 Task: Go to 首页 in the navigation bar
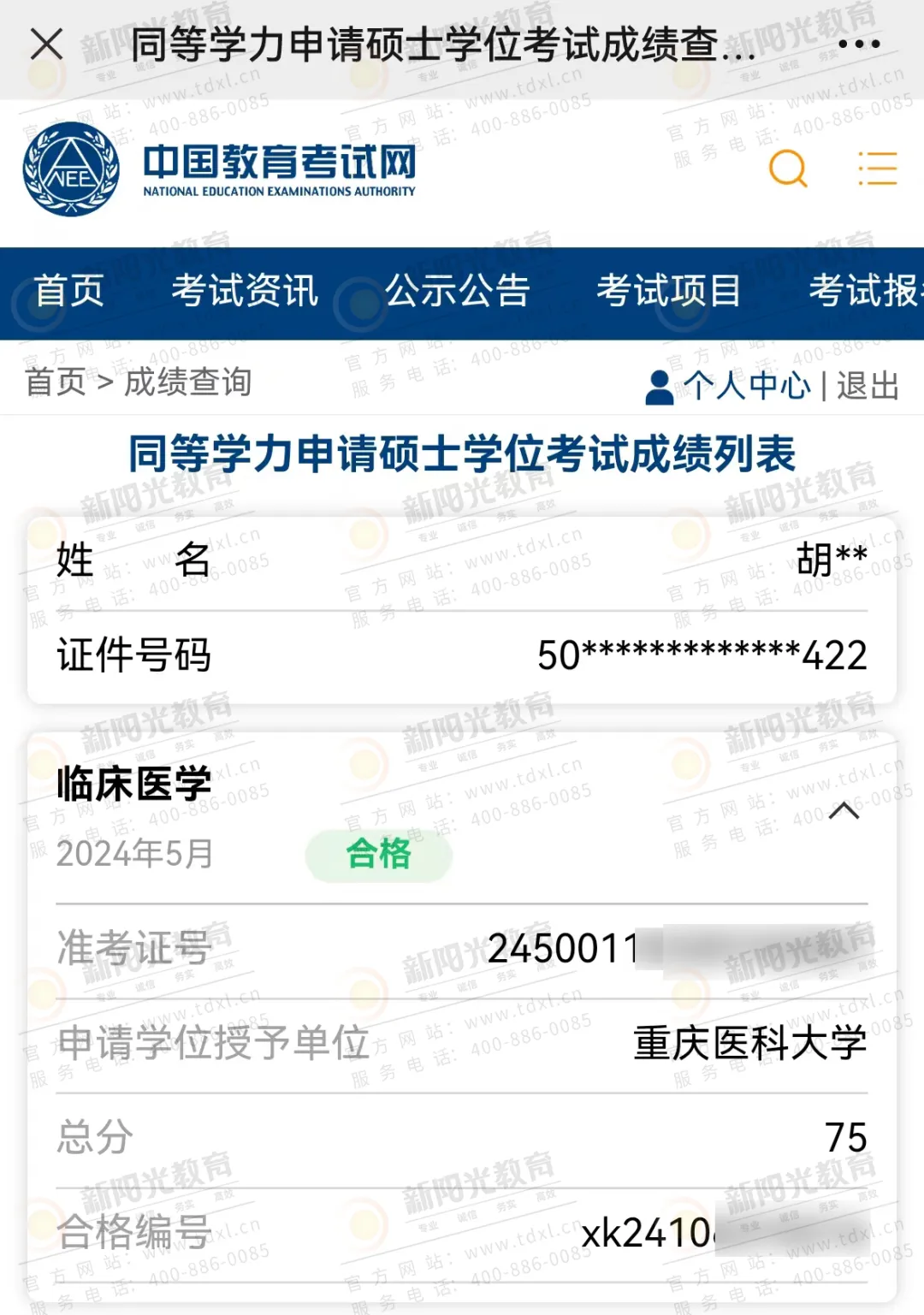coord(69,291)
